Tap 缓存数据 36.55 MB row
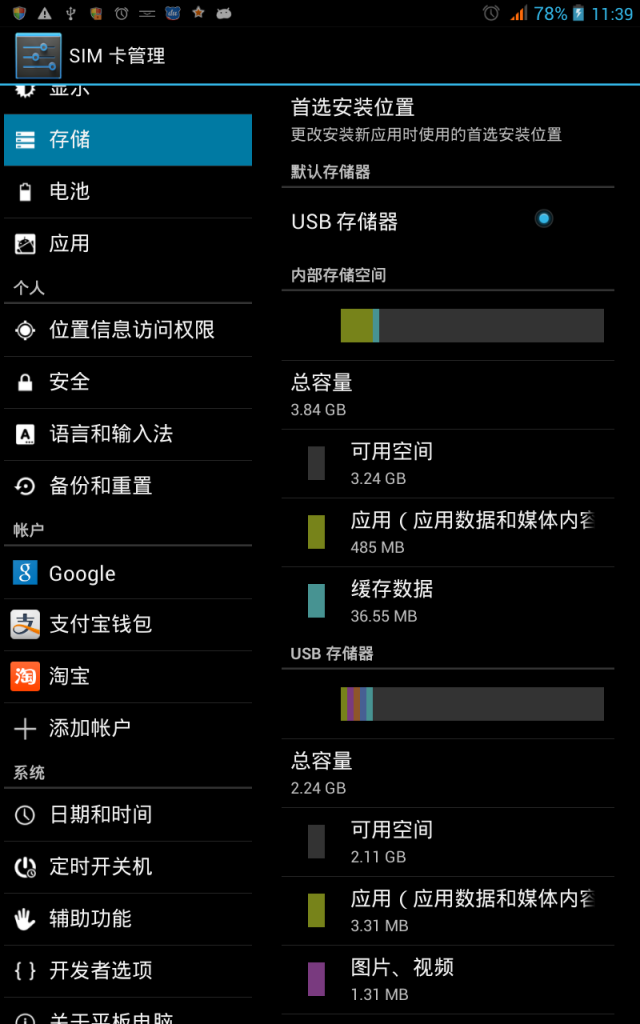 click(447, 601)
